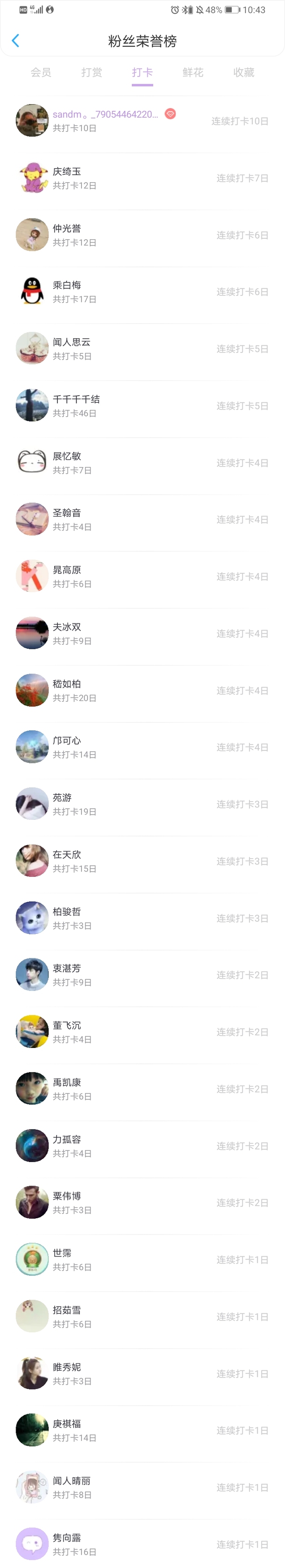285x1568 pixels.
Task: Open 栗伟博's profile row
Action: coord(142,1202)
